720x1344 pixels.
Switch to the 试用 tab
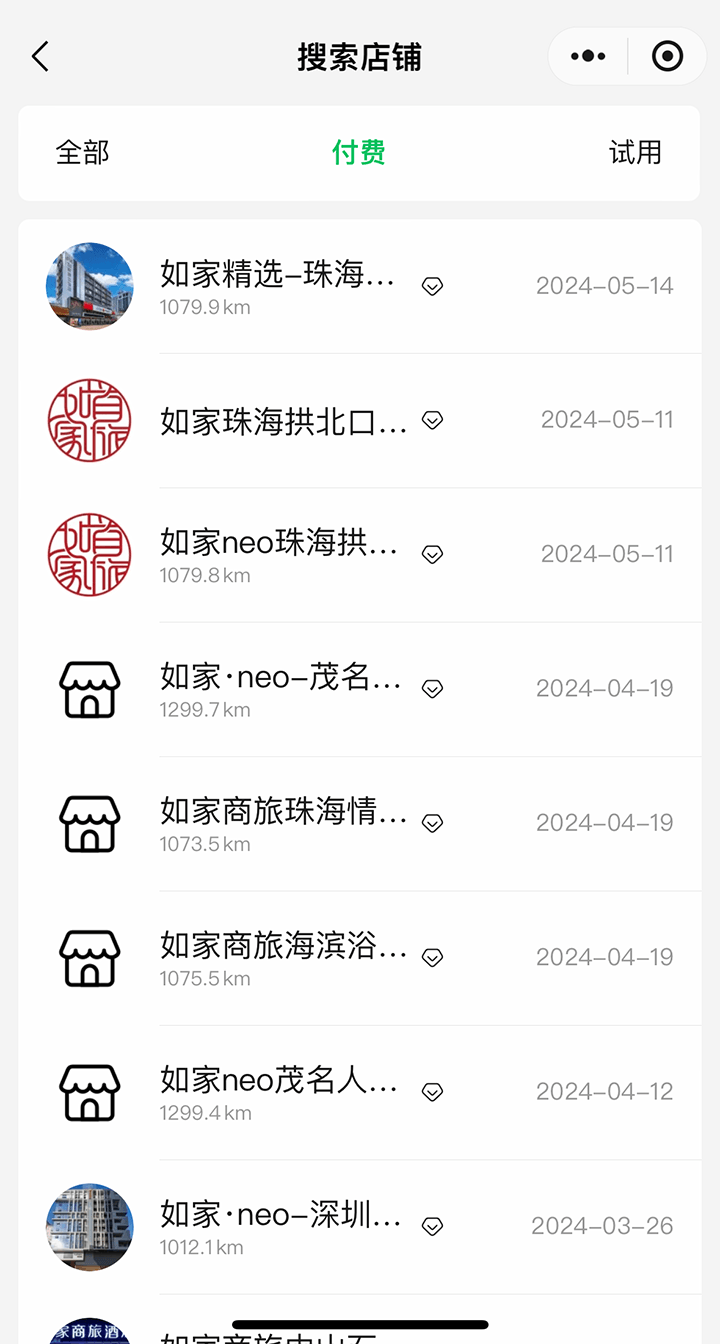click(635, 153)
